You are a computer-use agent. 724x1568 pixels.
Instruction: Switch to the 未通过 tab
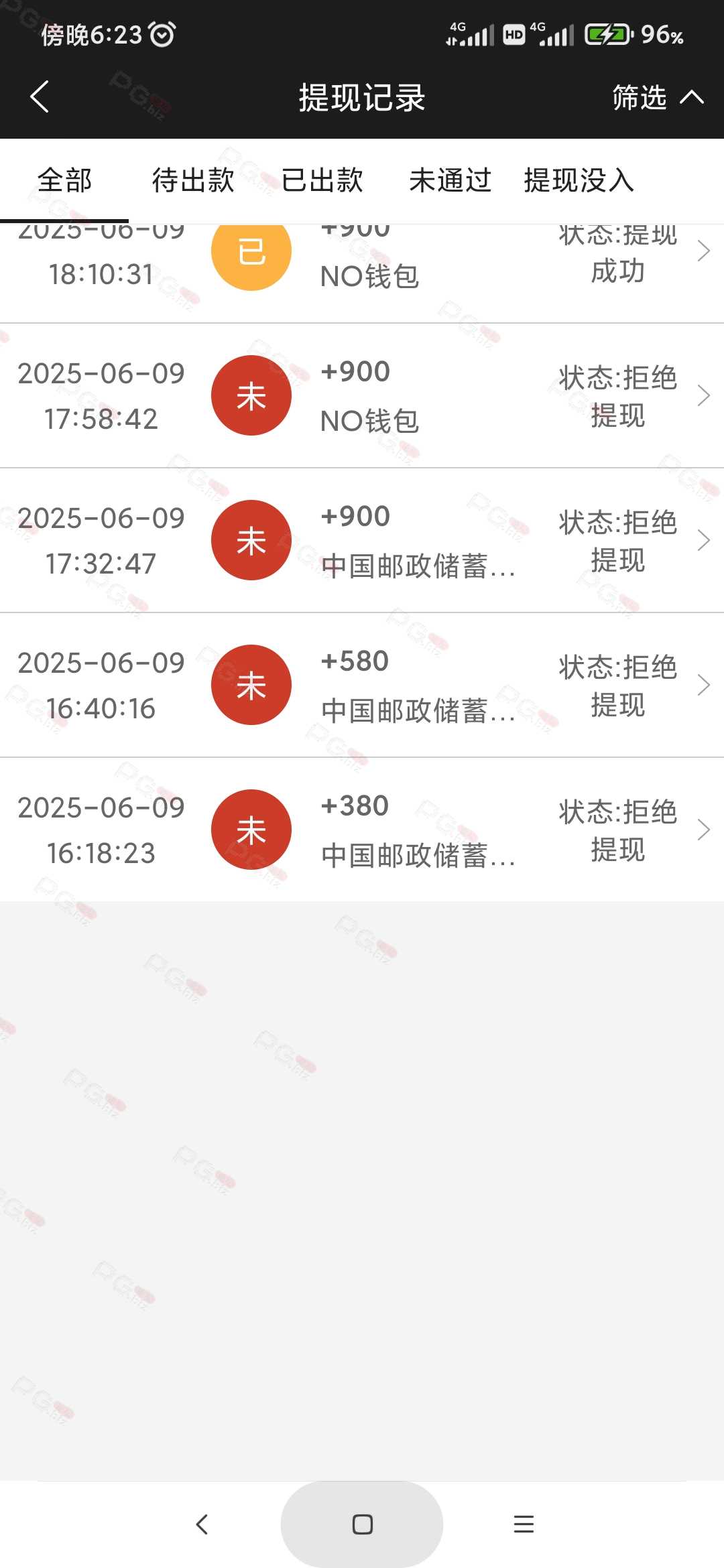[450, 180]
